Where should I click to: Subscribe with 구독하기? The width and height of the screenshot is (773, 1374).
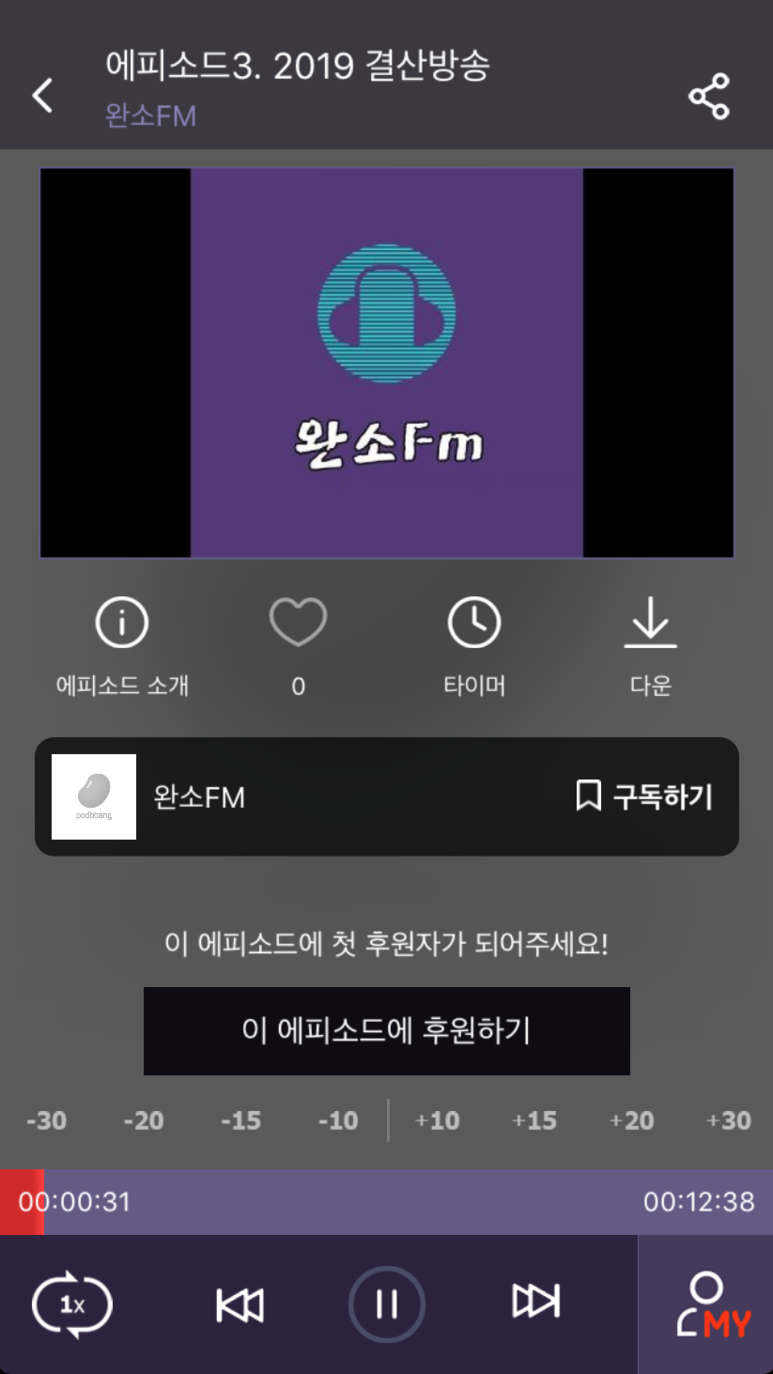point(644,796)
